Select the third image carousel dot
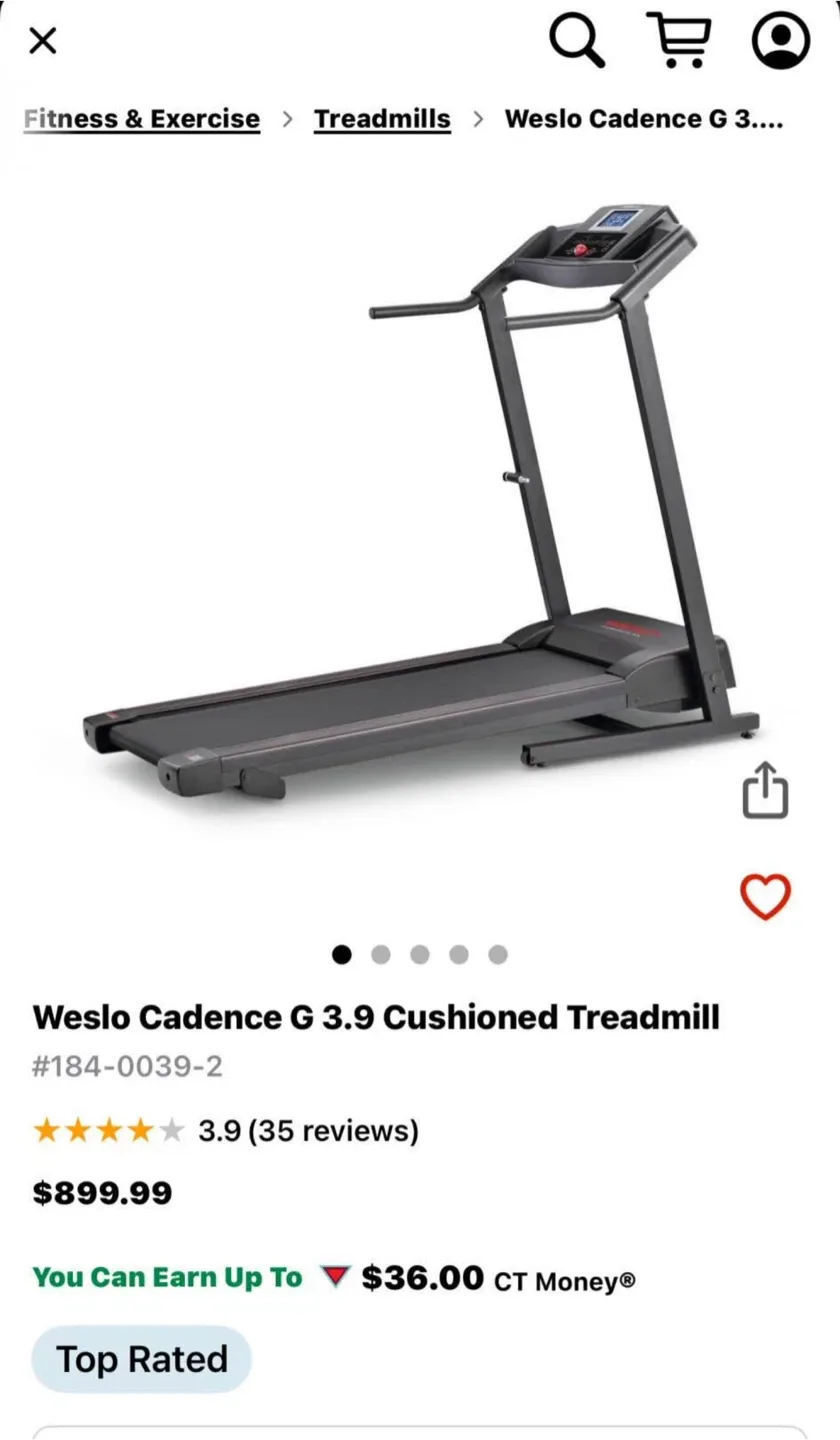 (420, 954)
